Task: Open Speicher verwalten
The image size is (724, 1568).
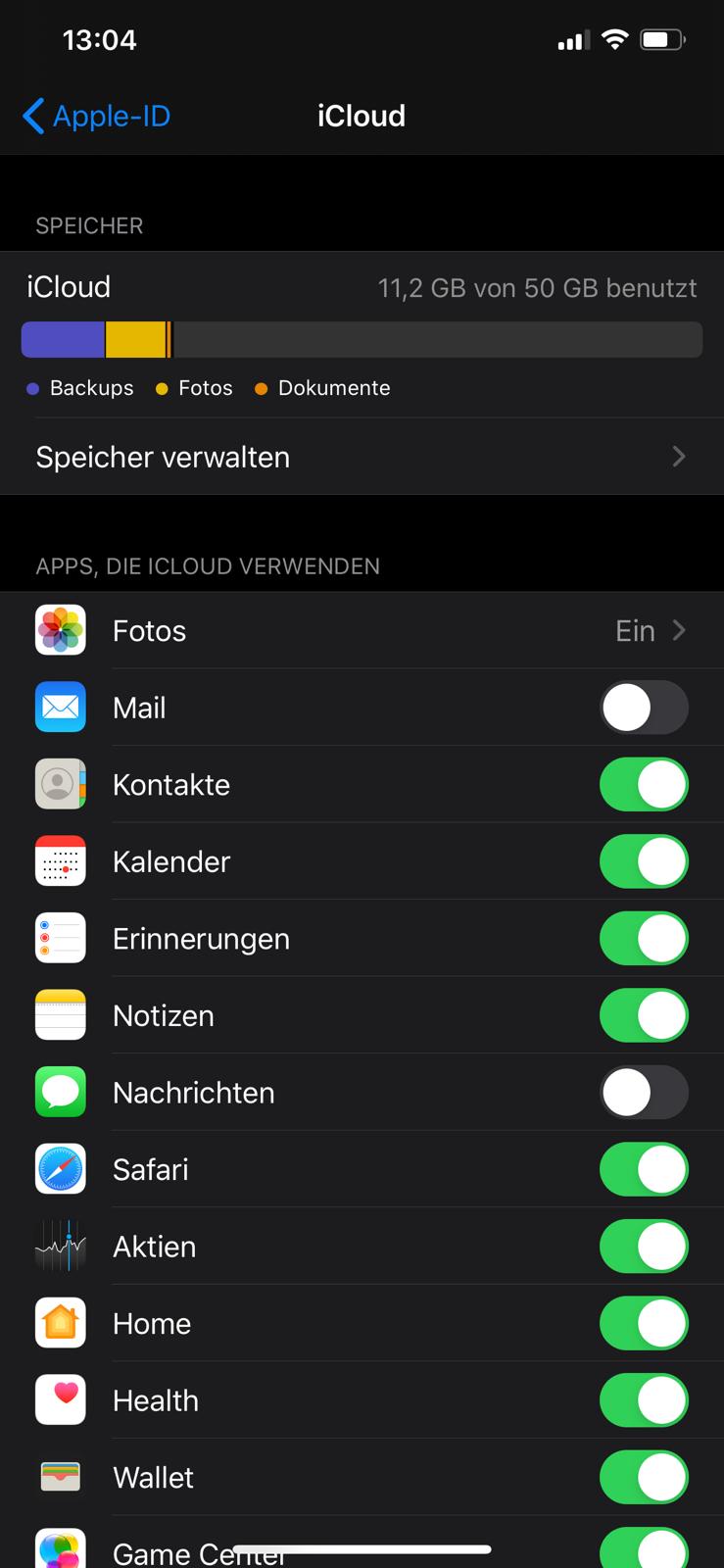Action: click(361, 457)
